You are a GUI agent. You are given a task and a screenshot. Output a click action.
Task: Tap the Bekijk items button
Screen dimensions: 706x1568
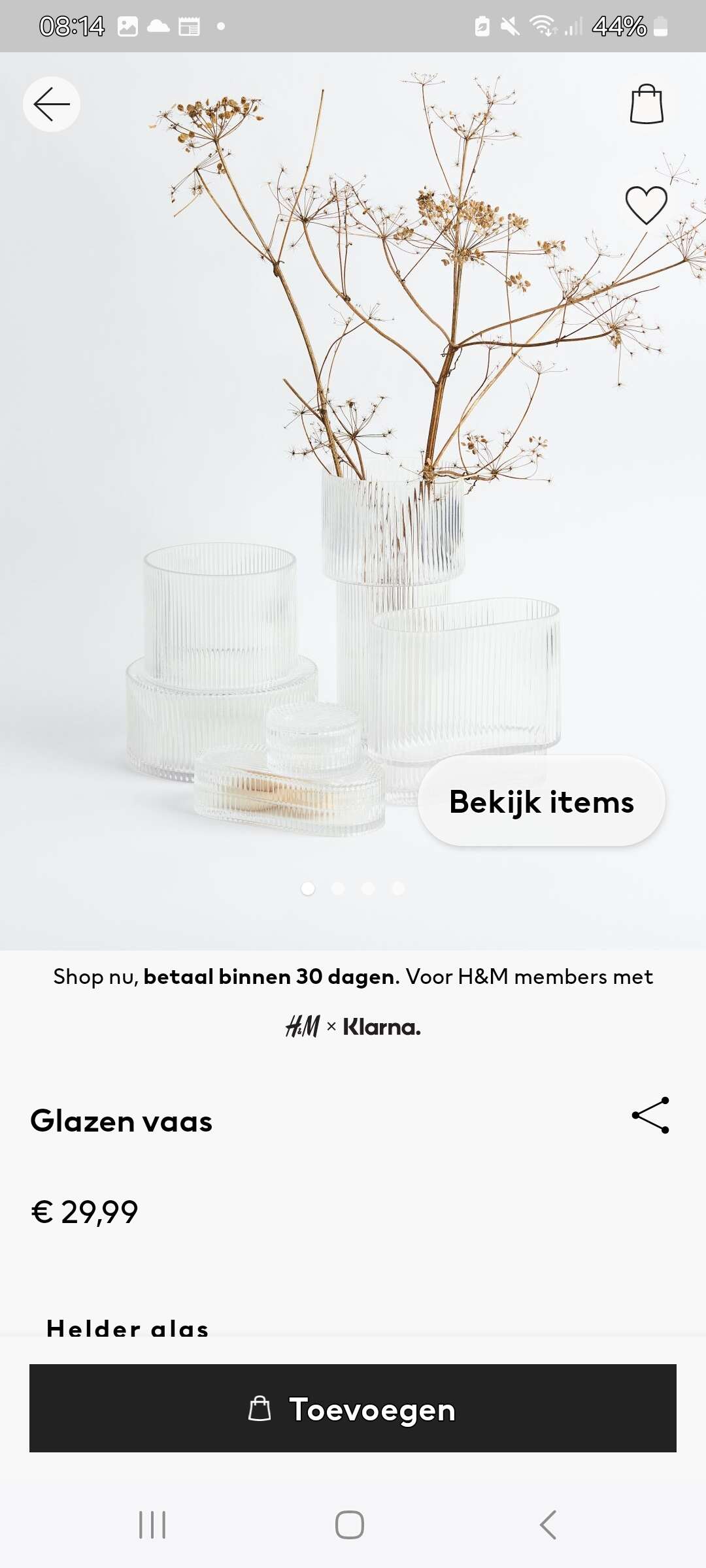pos(541,801)
